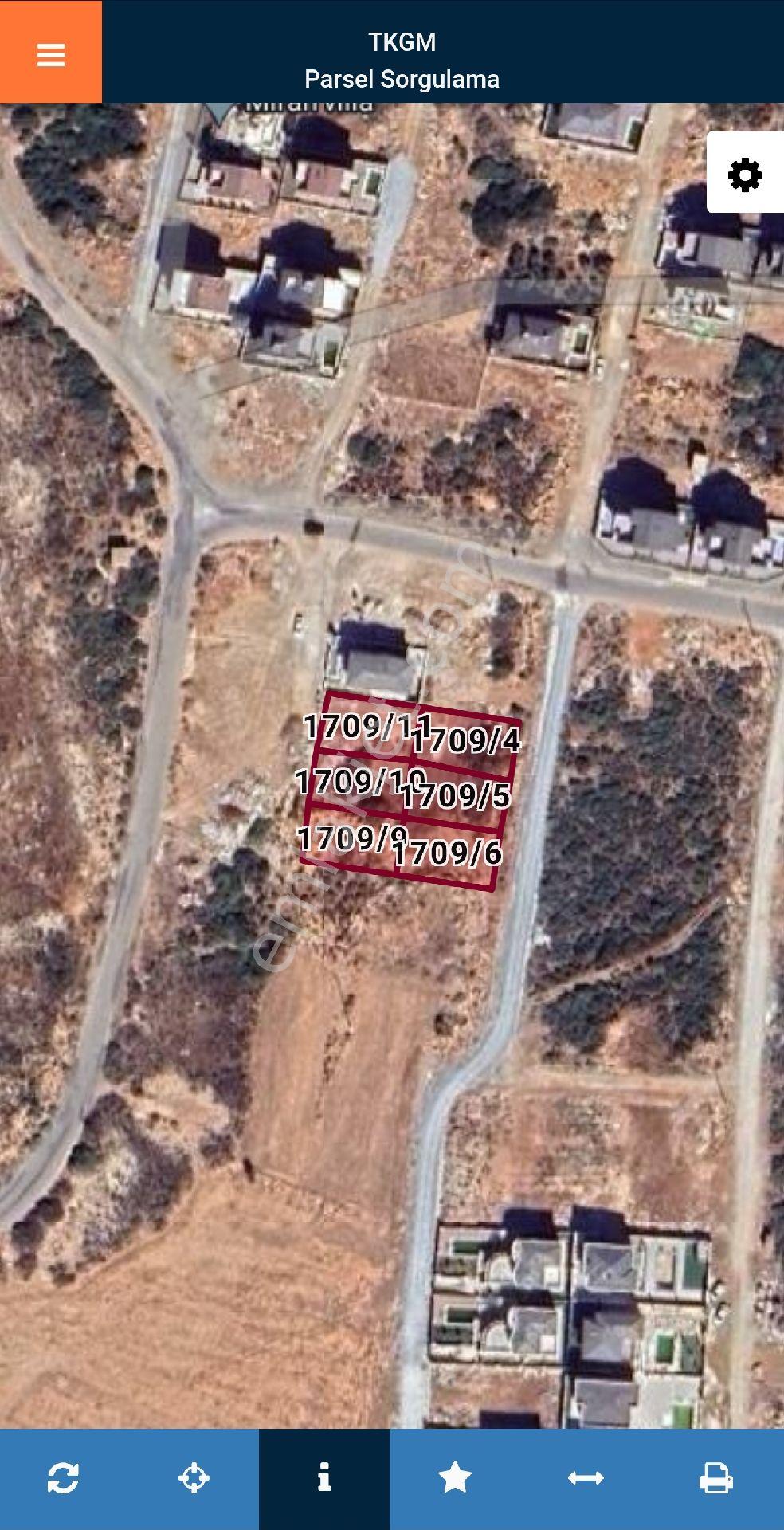Screen dimensions: 784x1530
Task: Open favorites star
Action: tap(455, 1478)
